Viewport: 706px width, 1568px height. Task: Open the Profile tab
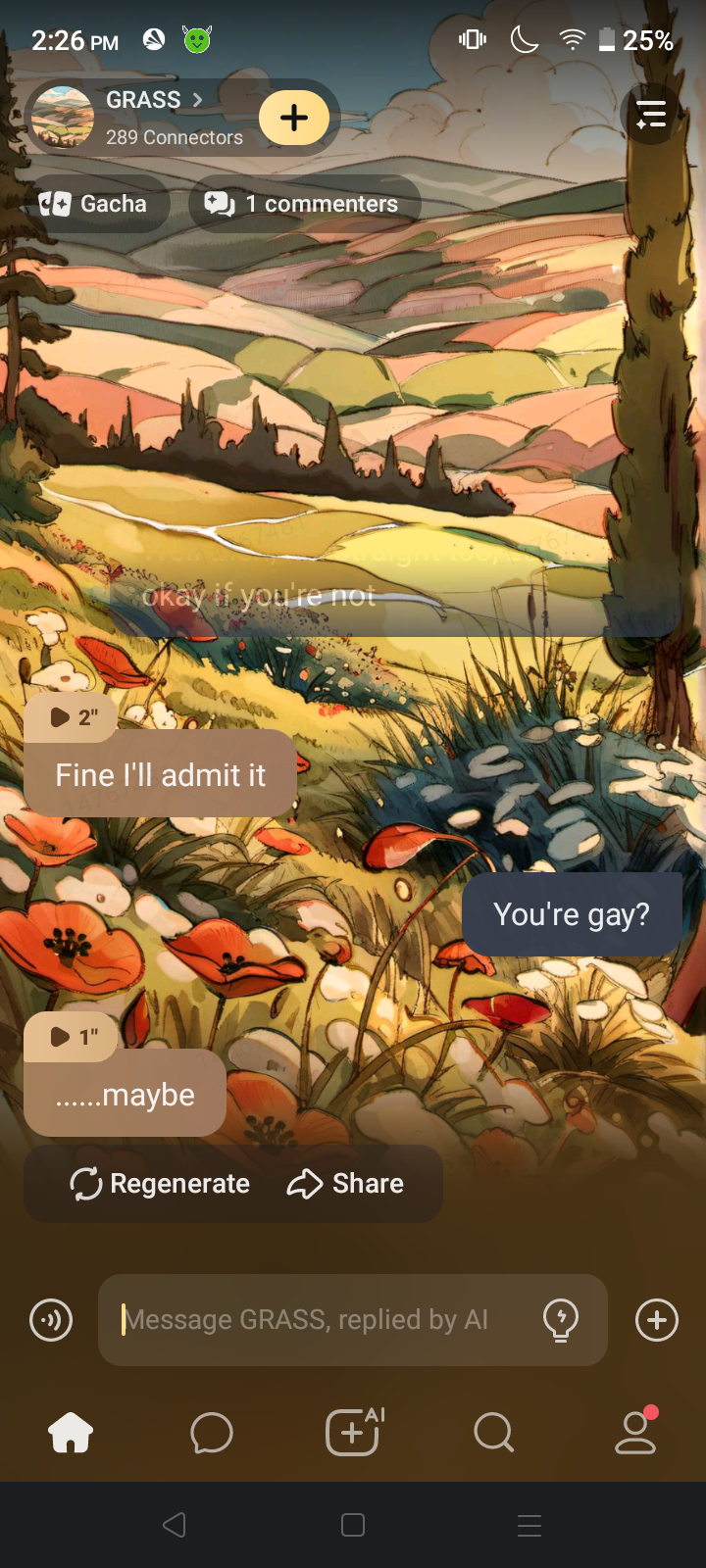[635, 1433]
